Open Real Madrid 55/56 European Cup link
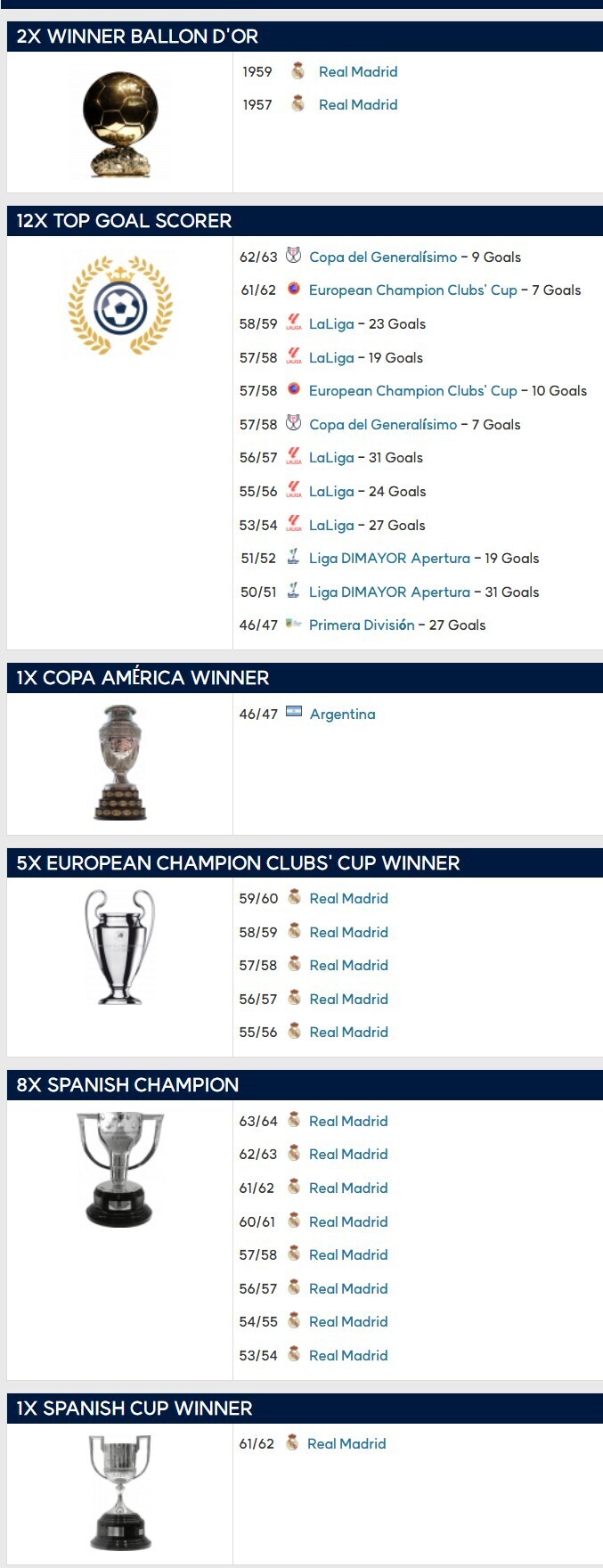603x1568 pixels. click(x=348, y=1033)
